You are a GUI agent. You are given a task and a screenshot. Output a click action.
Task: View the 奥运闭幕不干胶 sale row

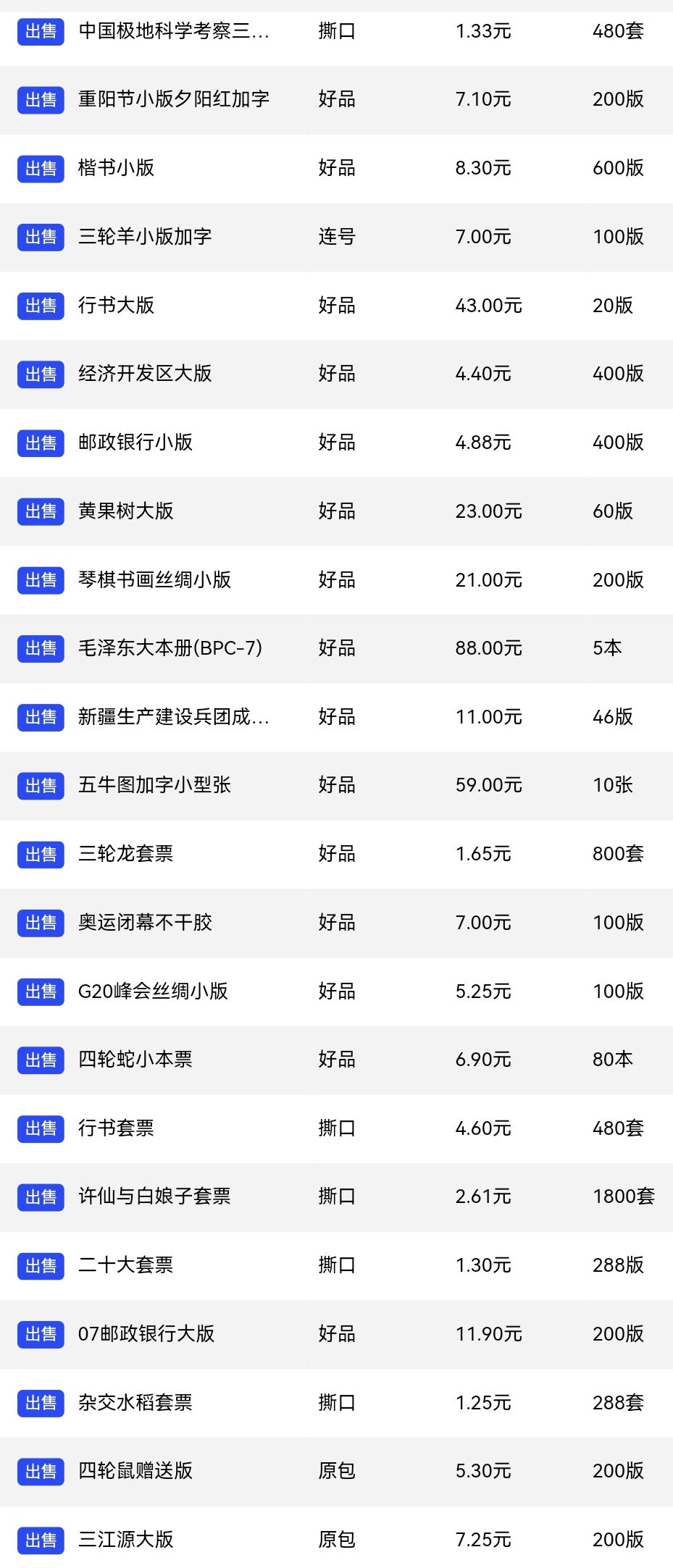click(x=336, y=923)
